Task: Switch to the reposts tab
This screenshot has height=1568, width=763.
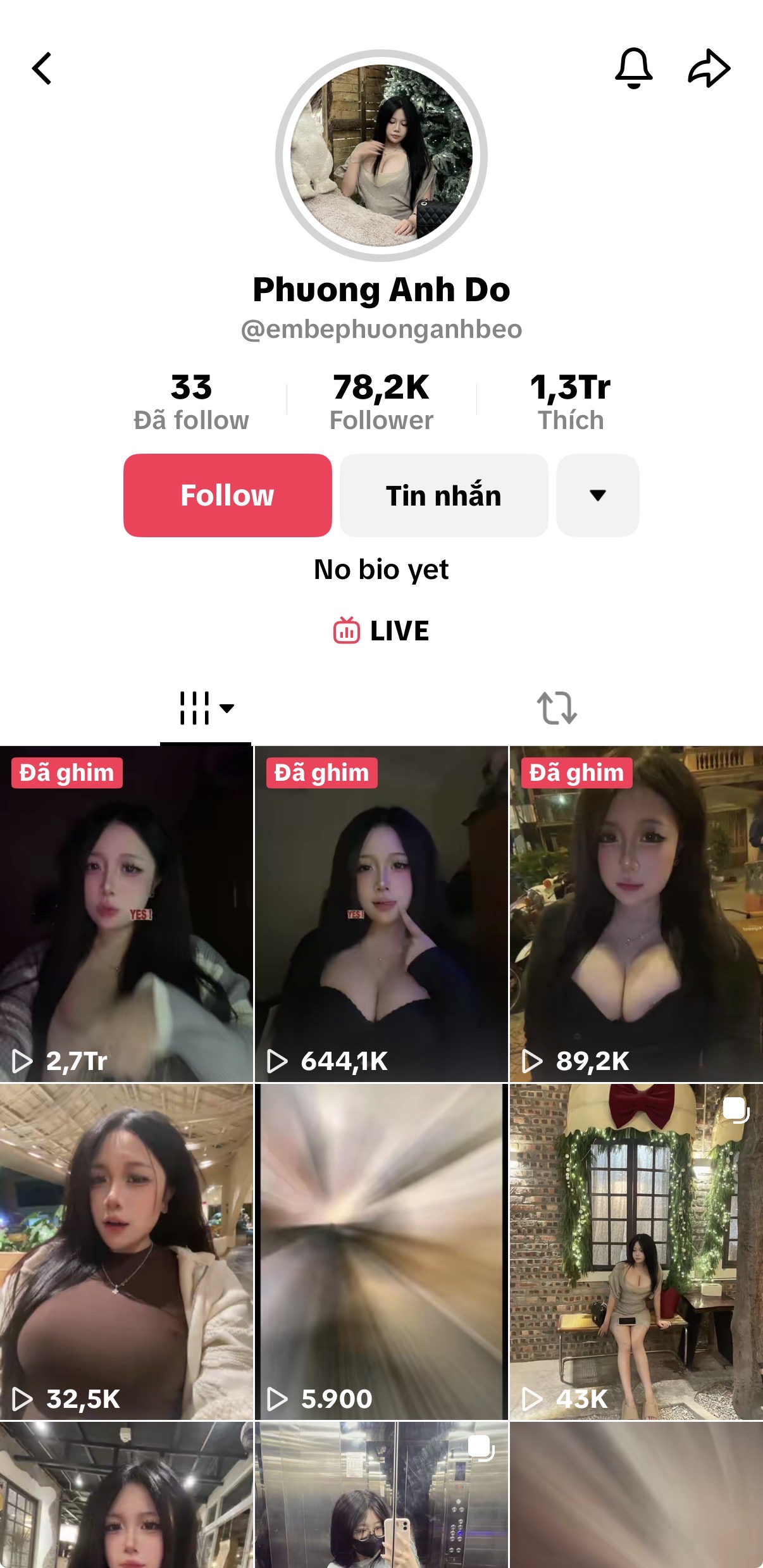Action: (x=557, y=708)
